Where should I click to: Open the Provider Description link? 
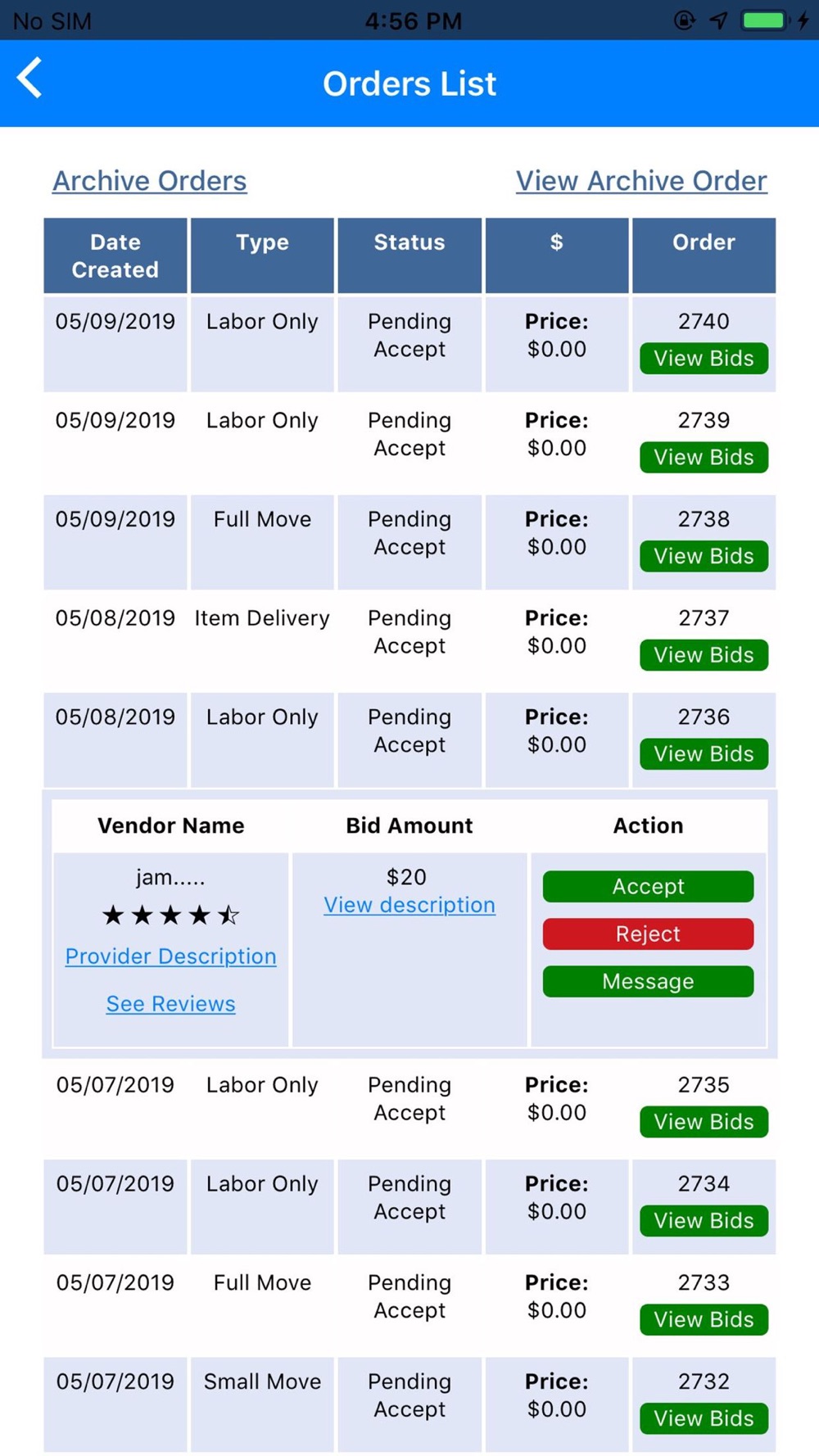click(170, 956)
